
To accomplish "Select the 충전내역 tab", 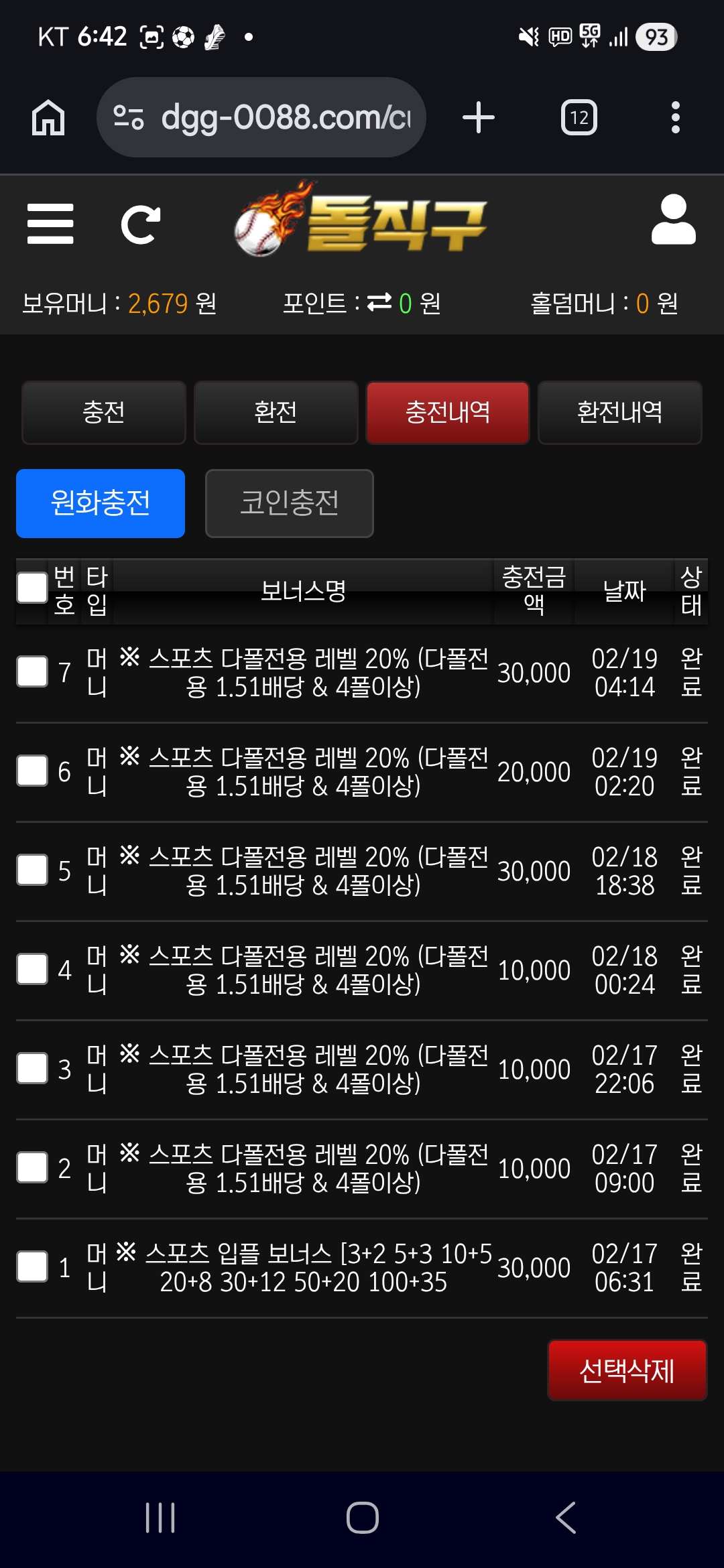I will (x=447, y=412).
